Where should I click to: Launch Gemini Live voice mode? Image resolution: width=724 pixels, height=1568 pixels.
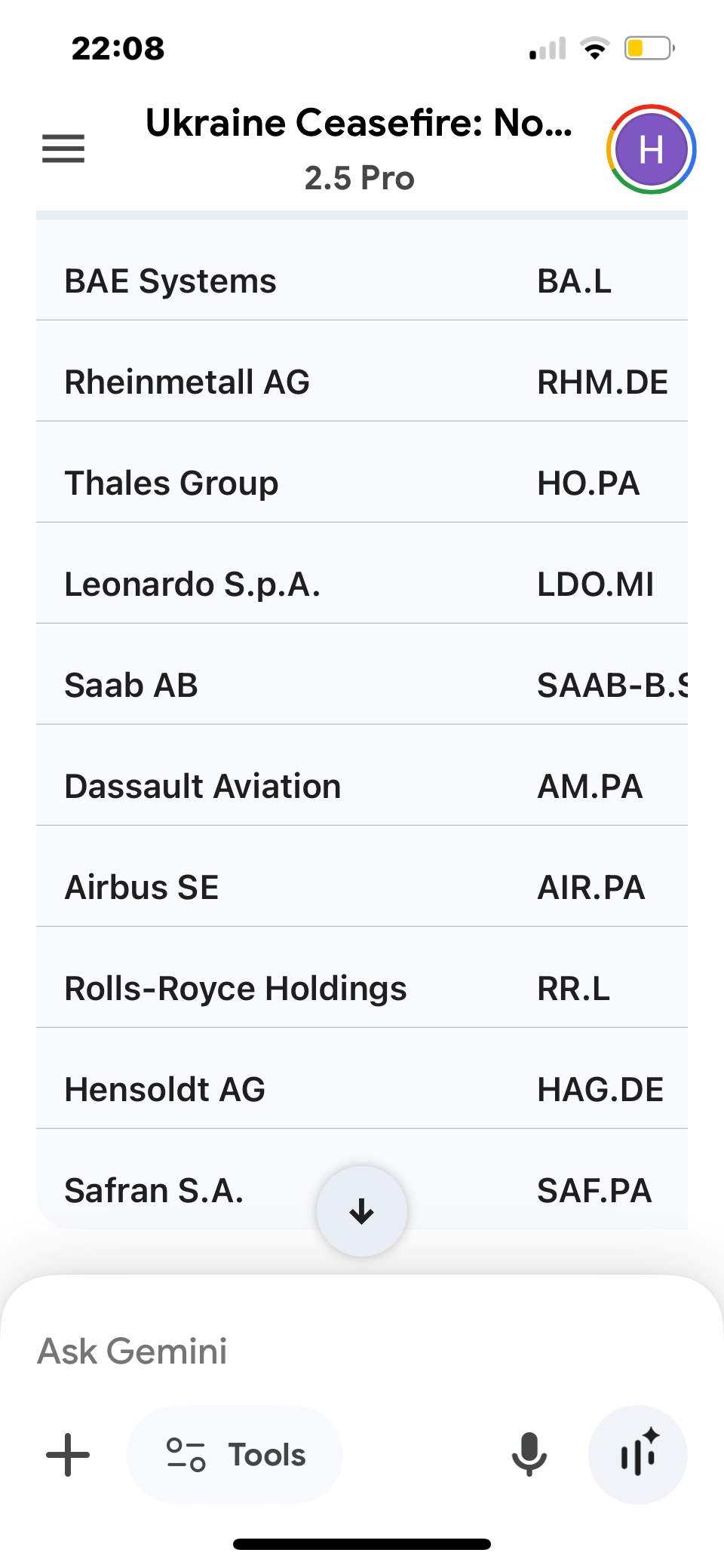point(638,1455)
